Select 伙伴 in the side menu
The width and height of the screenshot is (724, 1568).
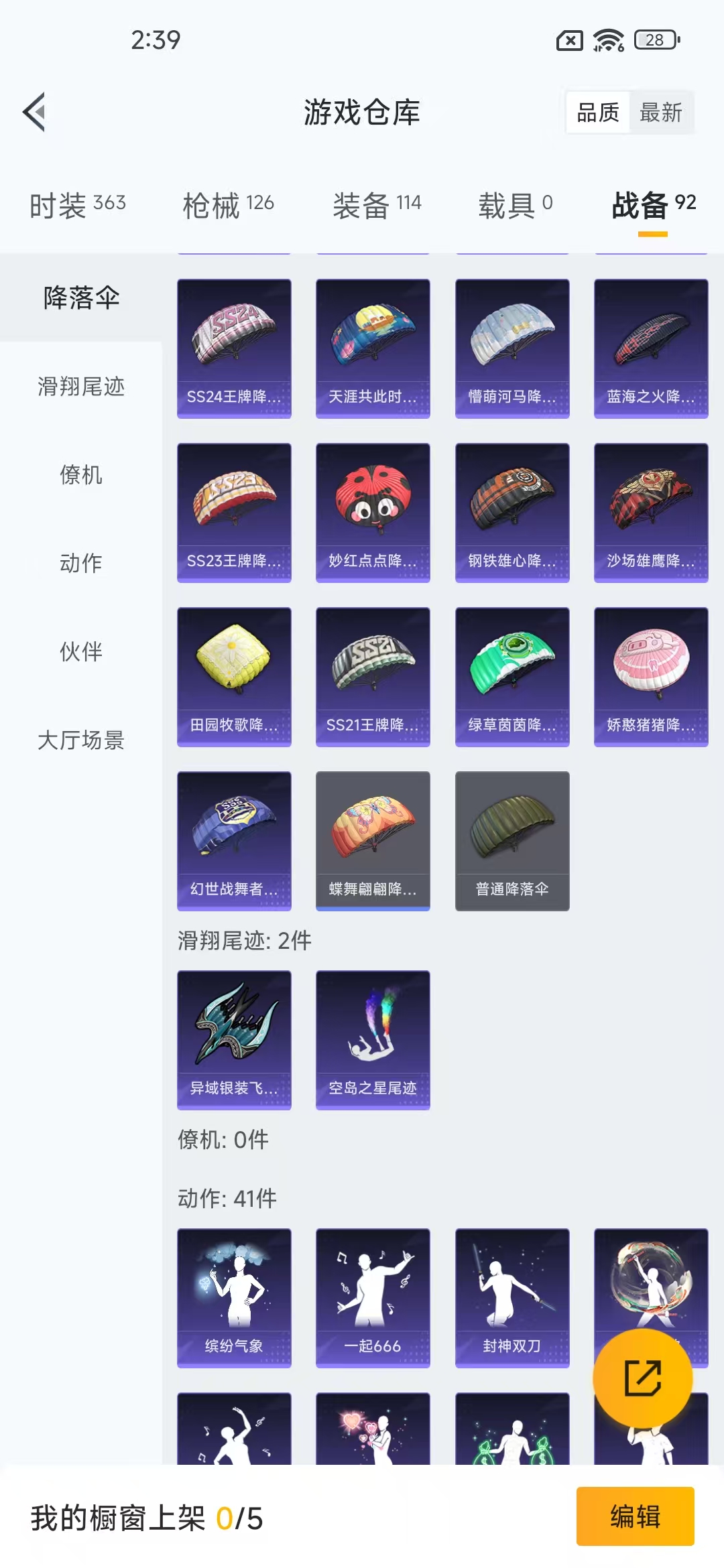[x=81, y=652]
